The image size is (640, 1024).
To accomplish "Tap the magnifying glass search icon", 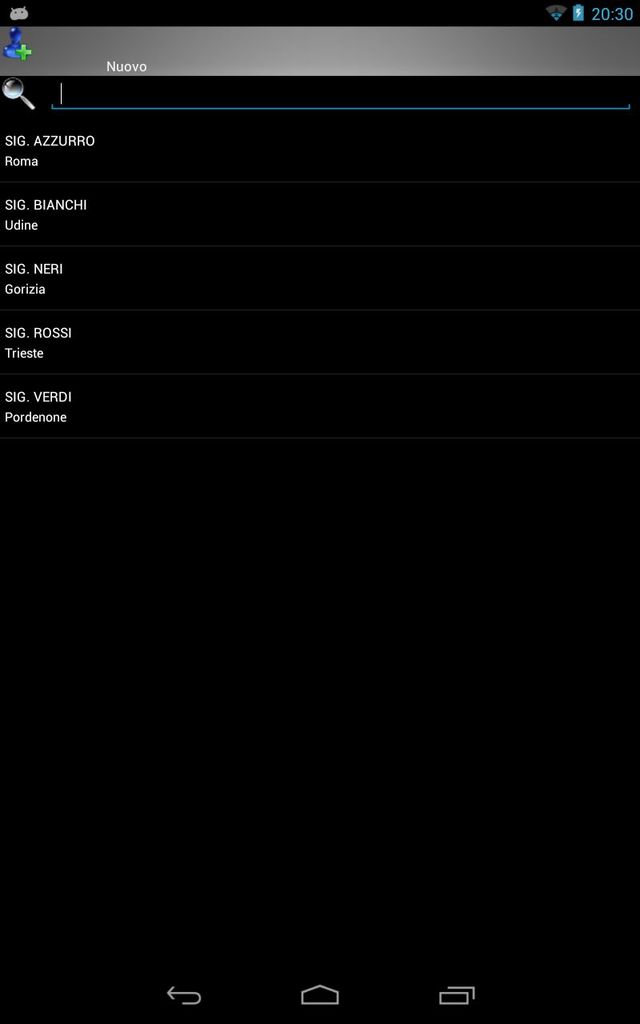I will 19,94.
